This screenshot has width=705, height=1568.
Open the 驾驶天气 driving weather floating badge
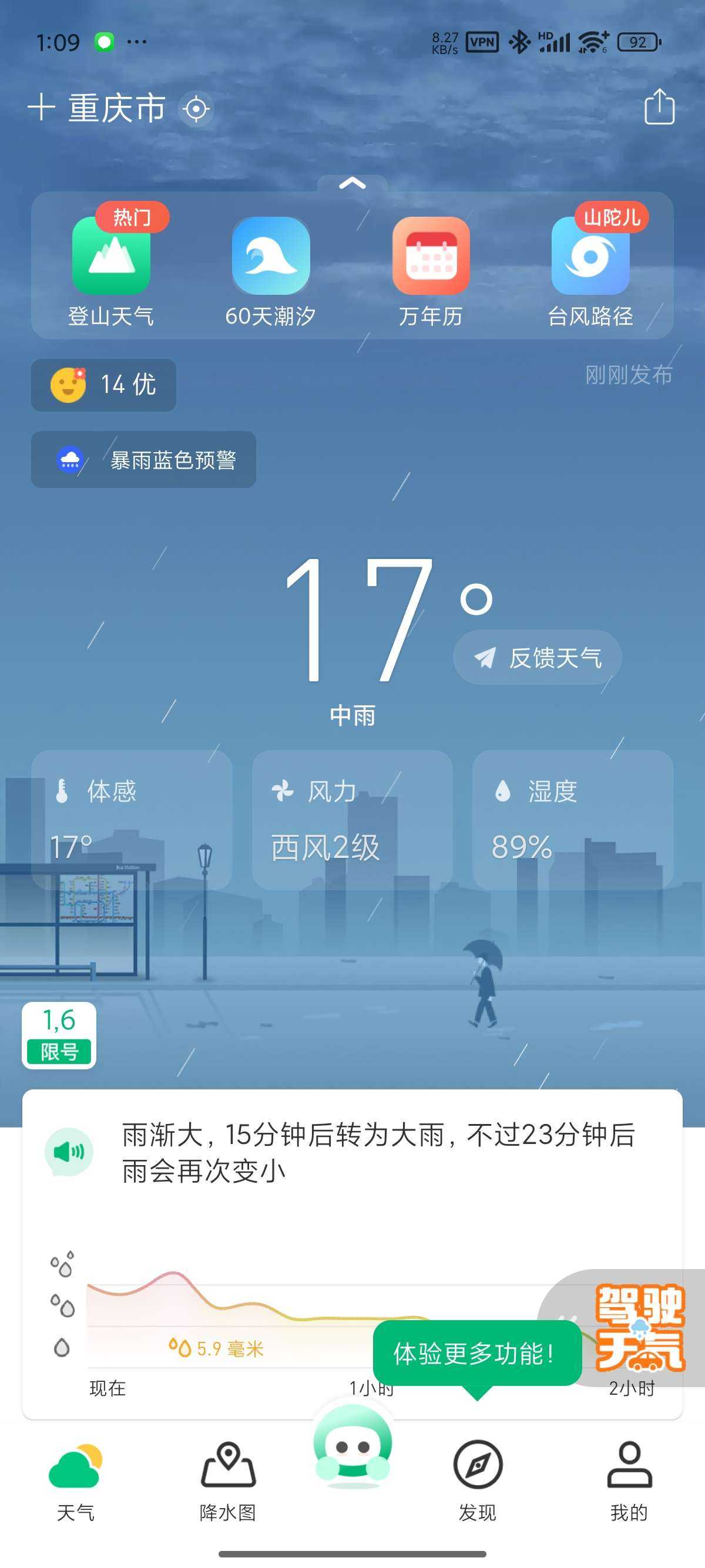pyautogui.click(x=639, y=1328)
